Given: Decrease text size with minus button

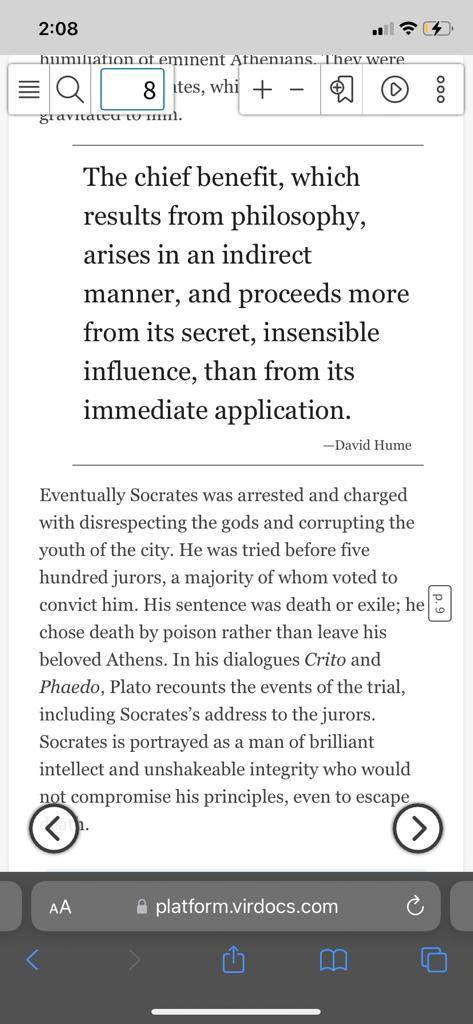Looking at the screenshot, I should click(297, 90).
